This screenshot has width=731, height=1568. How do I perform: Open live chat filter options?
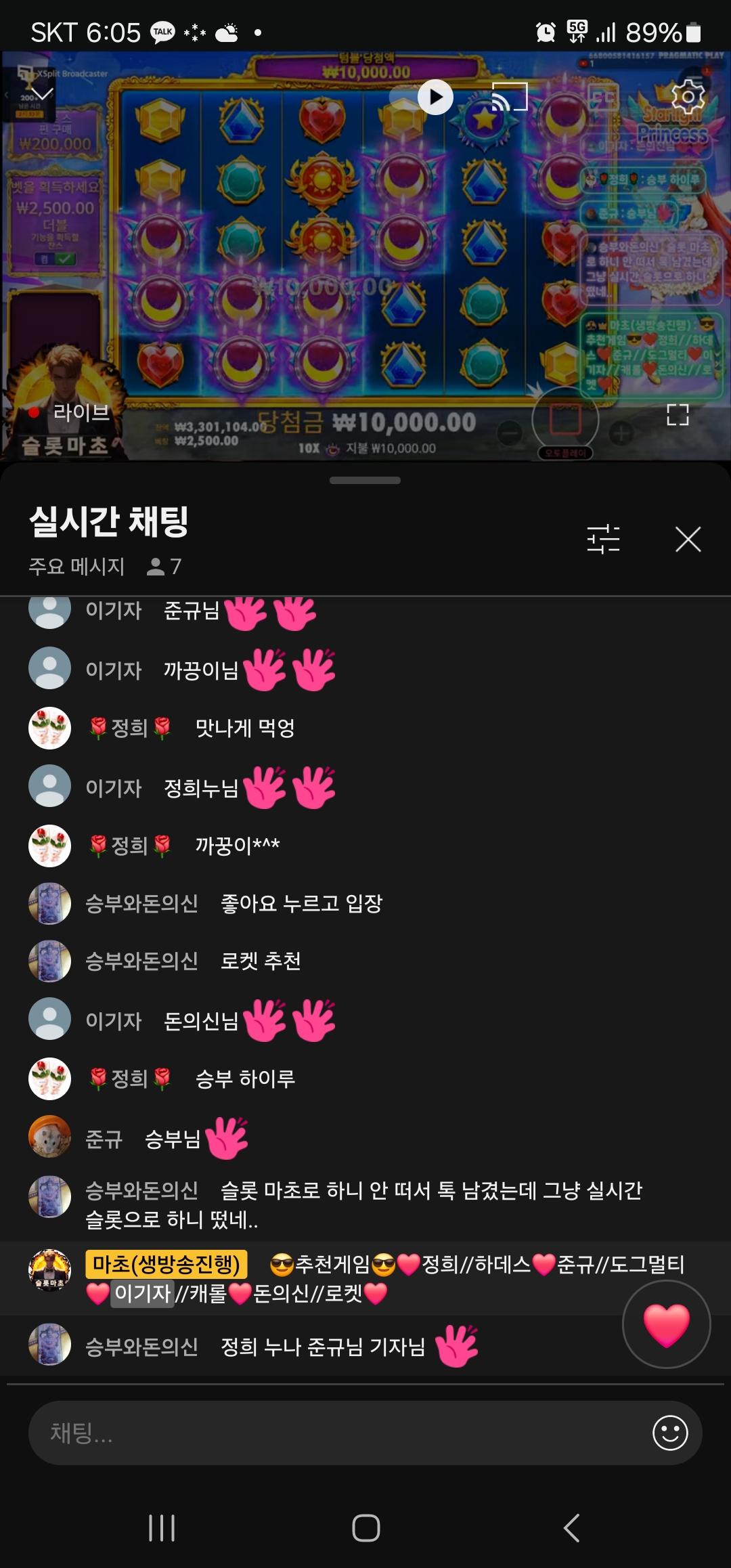tap(603, 540)
